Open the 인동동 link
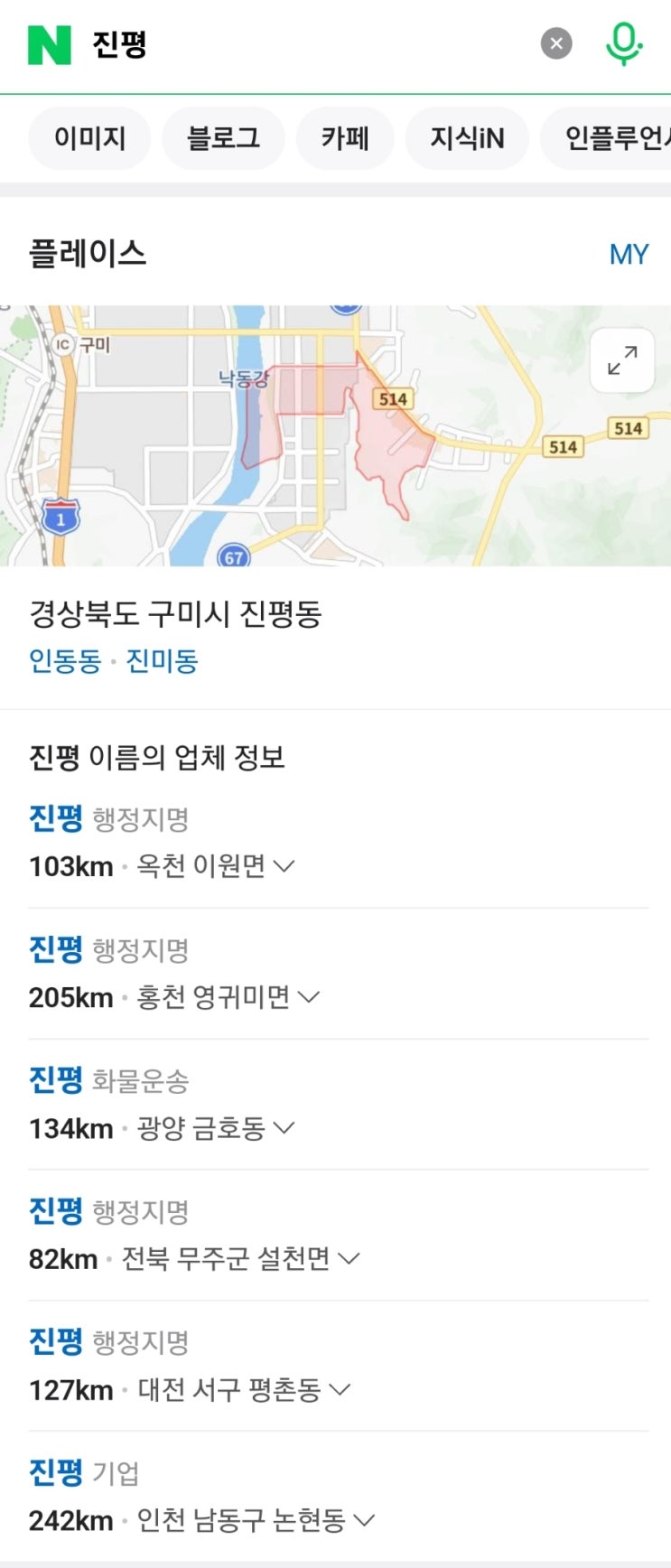The width and height of the screenshot is (671, 1568). coord(65,661)
